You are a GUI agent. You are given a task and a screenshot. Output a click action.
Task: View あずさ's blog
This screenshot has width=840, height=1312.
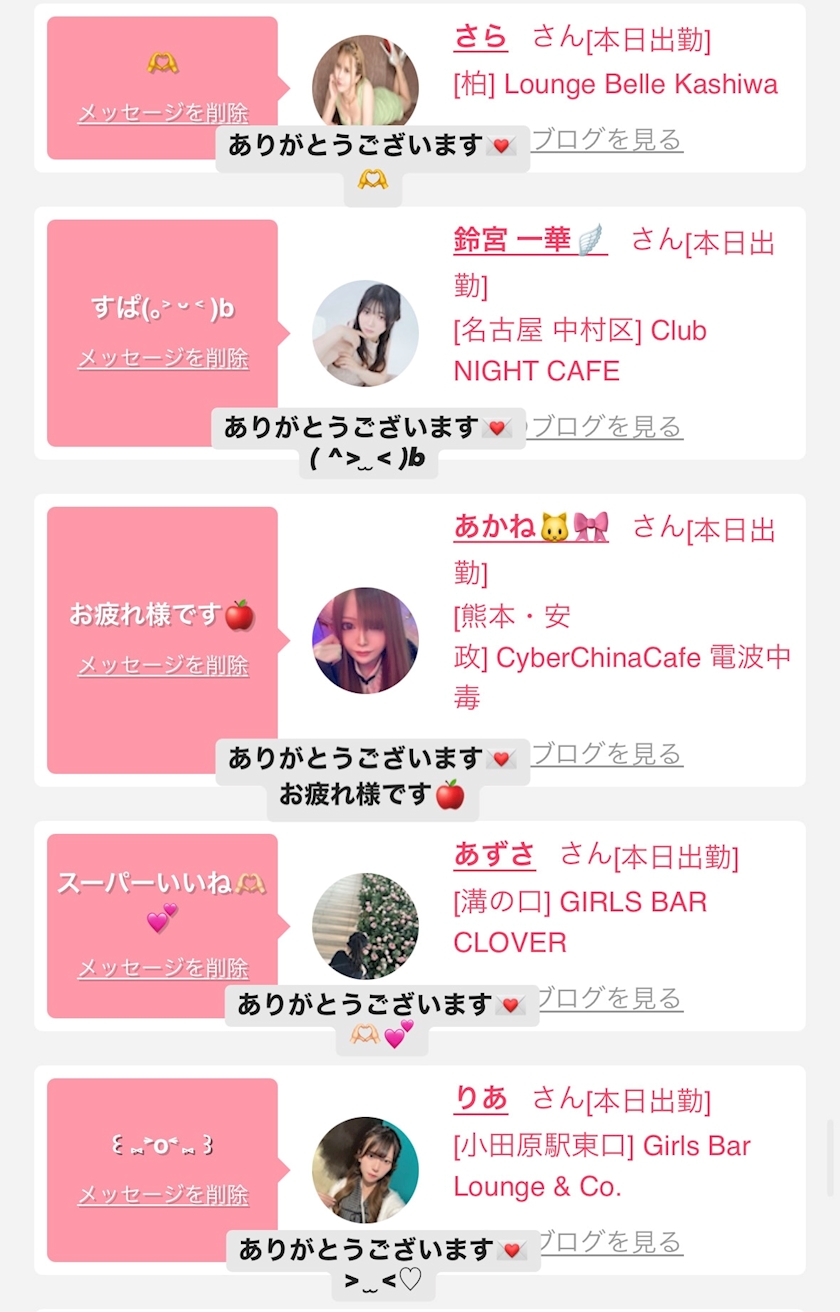point(607,998)
